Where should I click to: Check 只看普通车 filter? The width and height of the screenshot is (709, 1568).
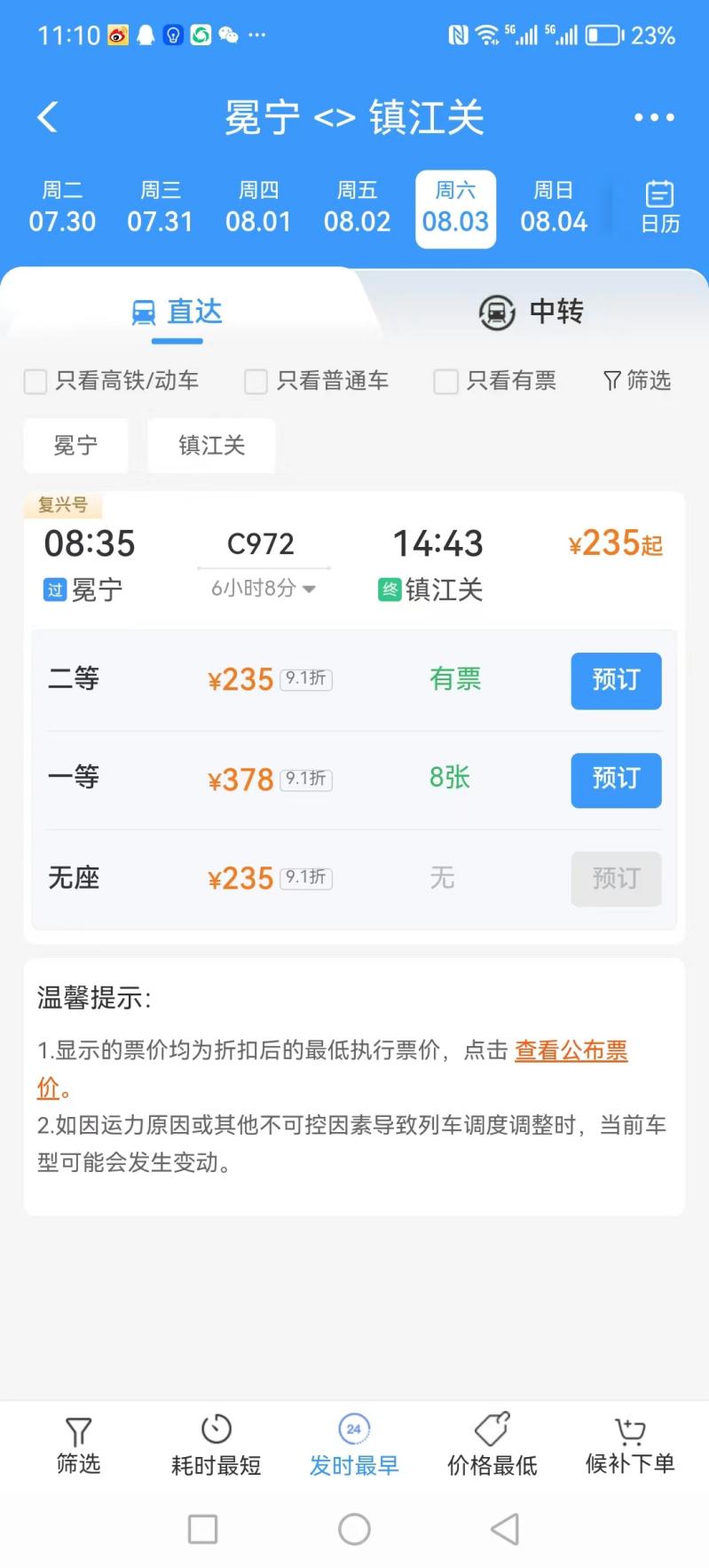[317, 381]
